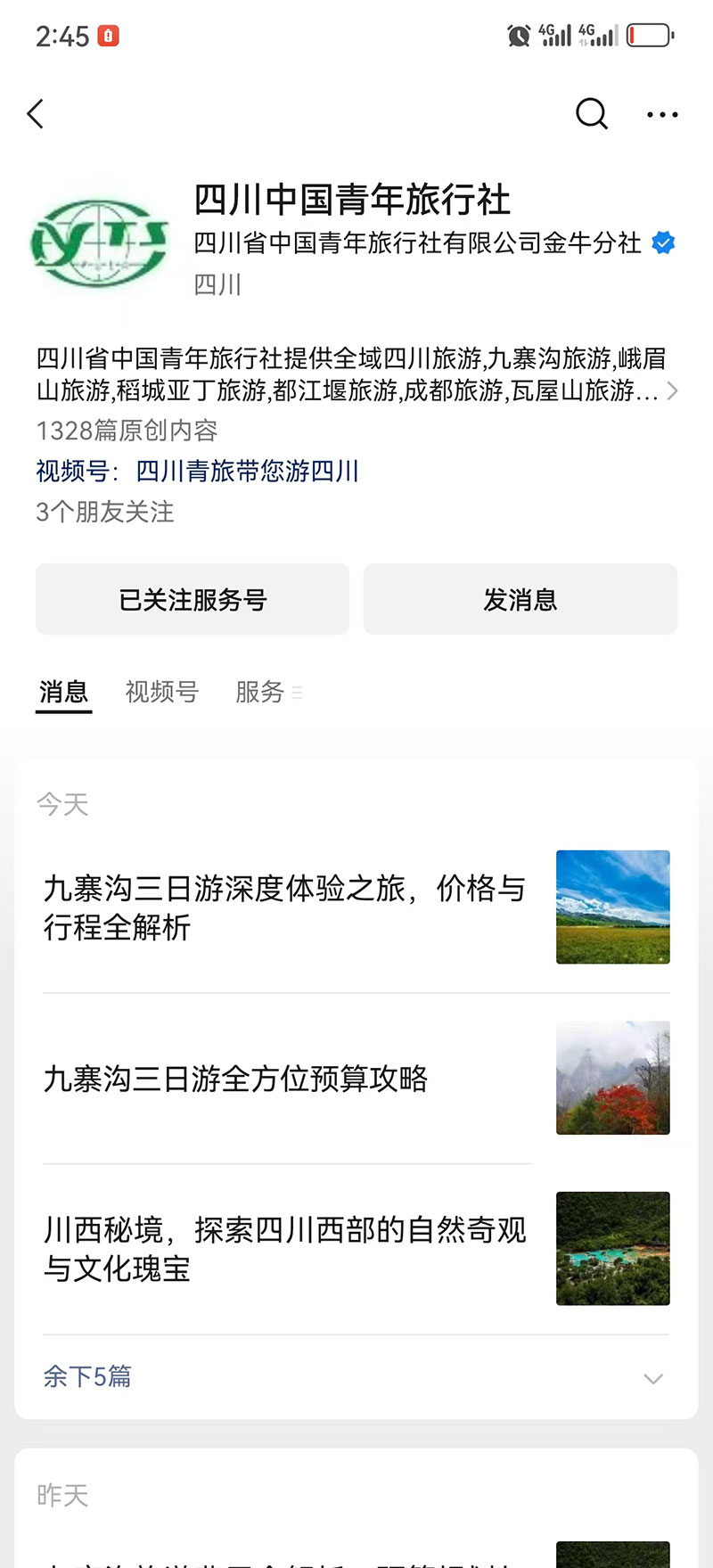713x1568 pixels.
Task: Send a message via 发消息
Action: [520, 599]
